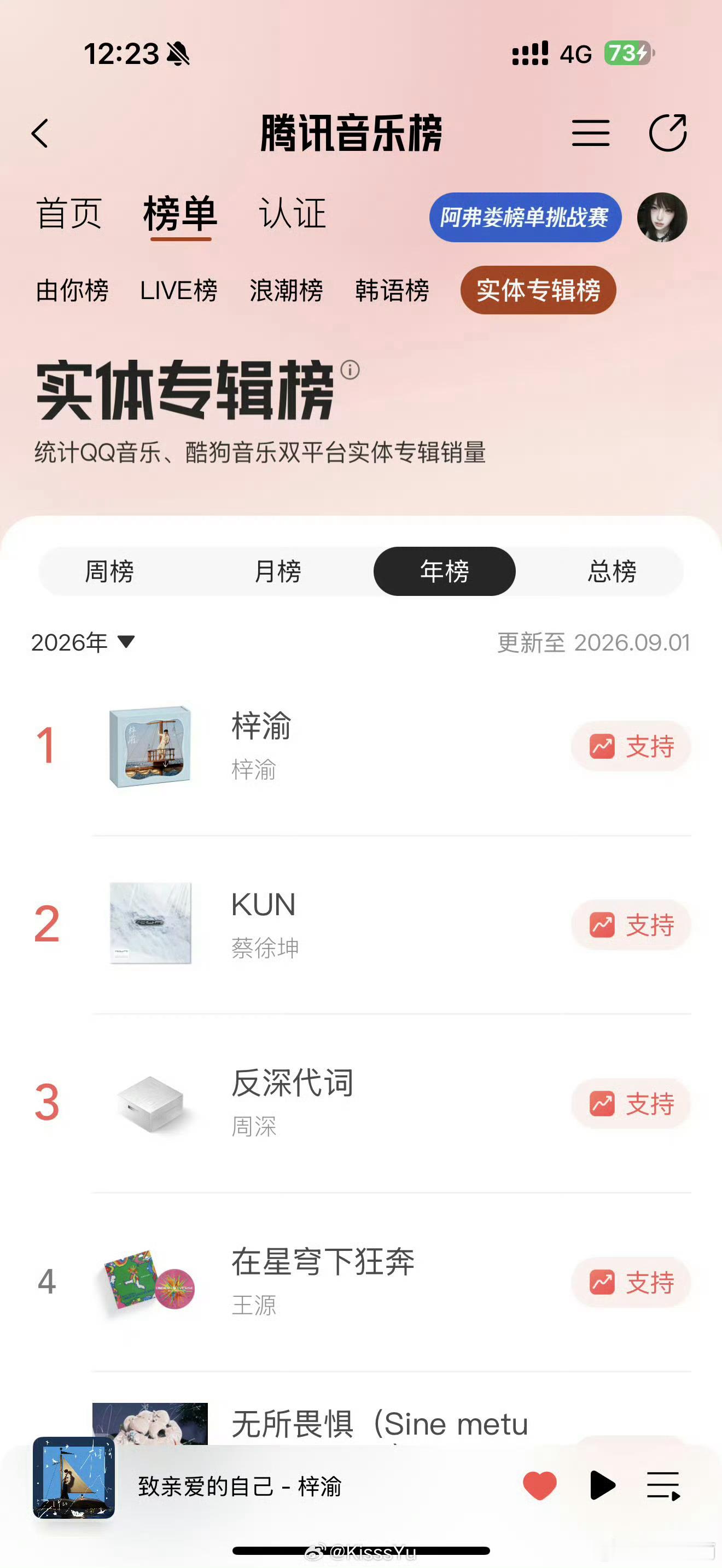Select the 由你榜 chart

(x=72, y=290)
